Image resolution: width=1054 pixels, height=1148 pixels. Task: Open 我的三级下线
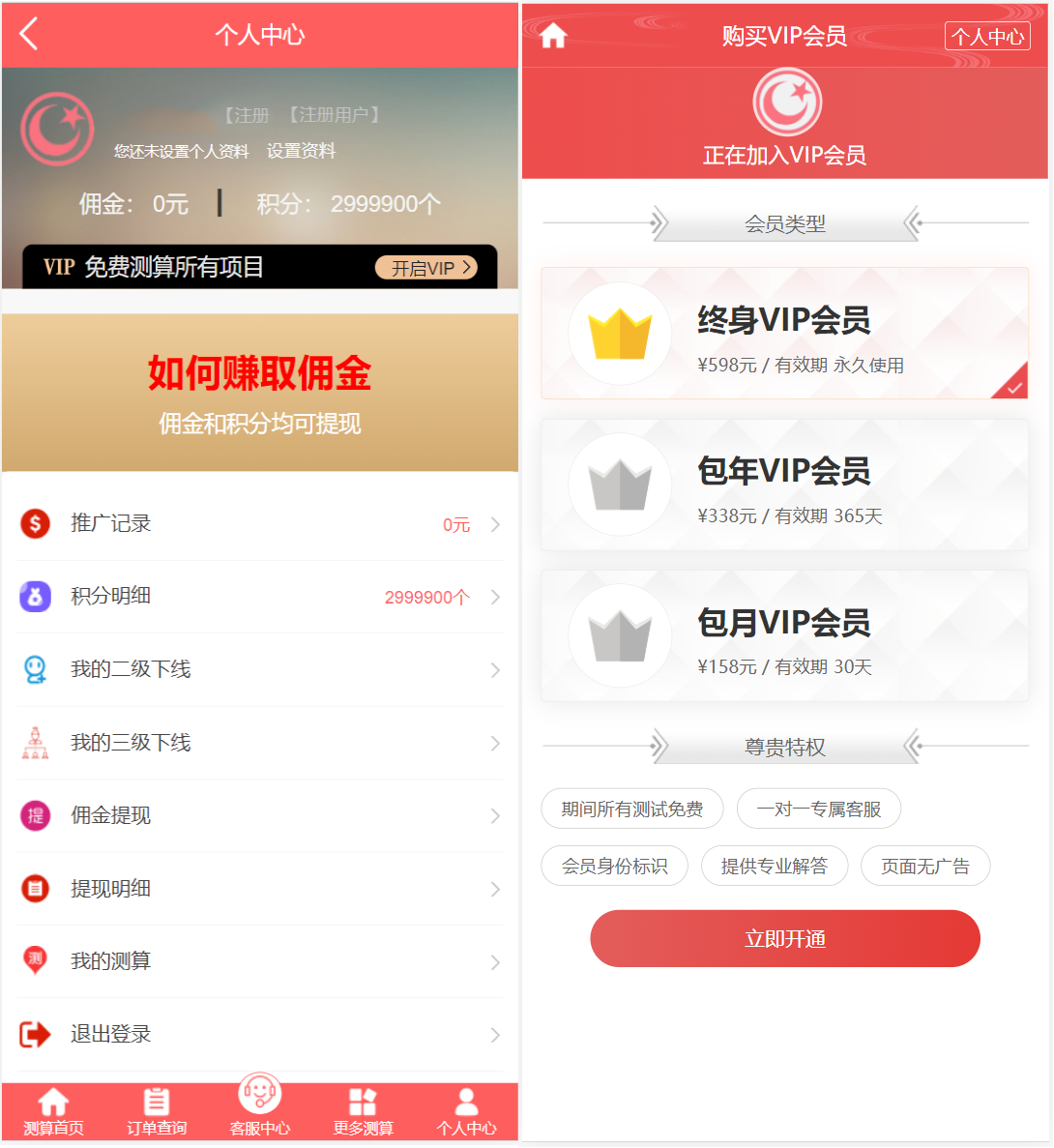click(259, 743)
